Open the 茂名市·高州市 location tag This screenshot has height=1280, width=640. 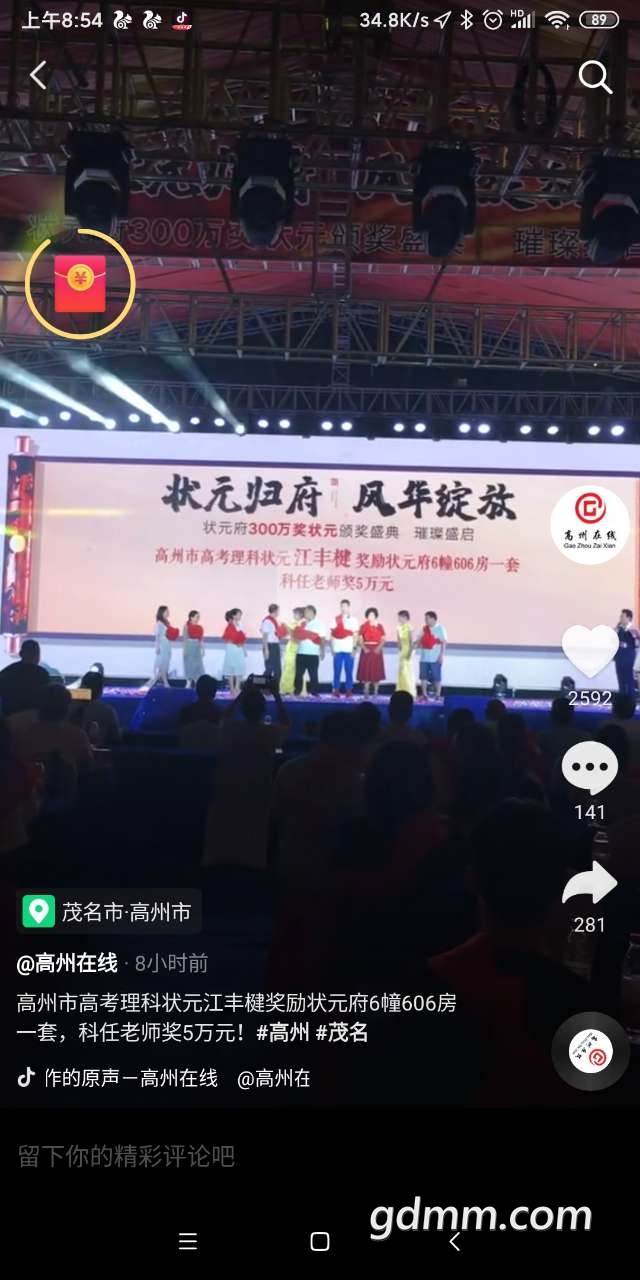(110, 911)
